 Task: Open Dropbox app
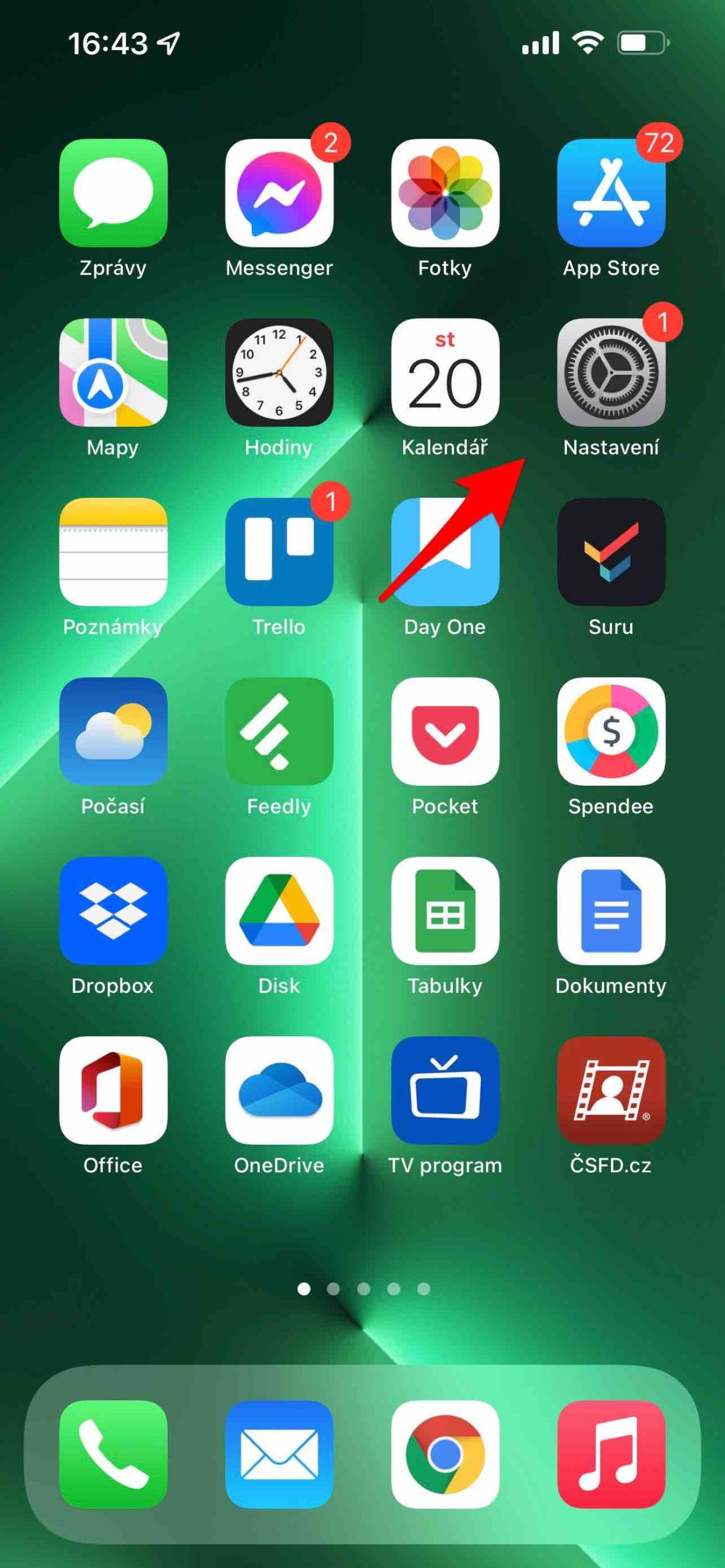113,910
